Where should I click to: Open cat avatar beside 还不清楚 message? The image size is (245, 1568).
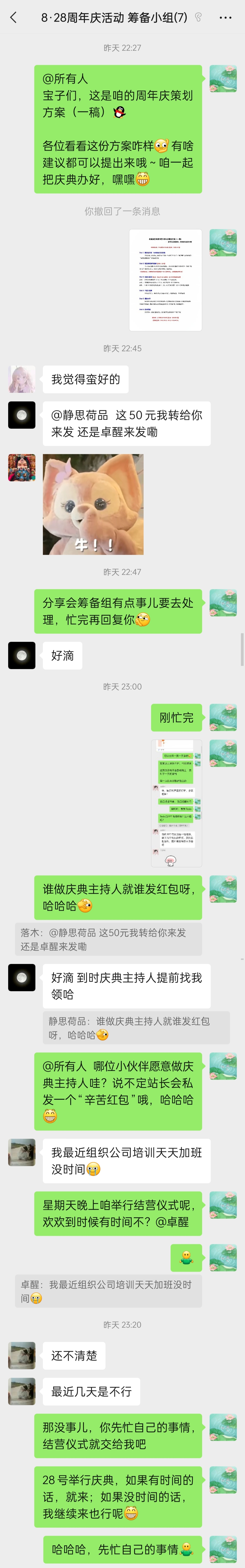tap(21, 1356)
